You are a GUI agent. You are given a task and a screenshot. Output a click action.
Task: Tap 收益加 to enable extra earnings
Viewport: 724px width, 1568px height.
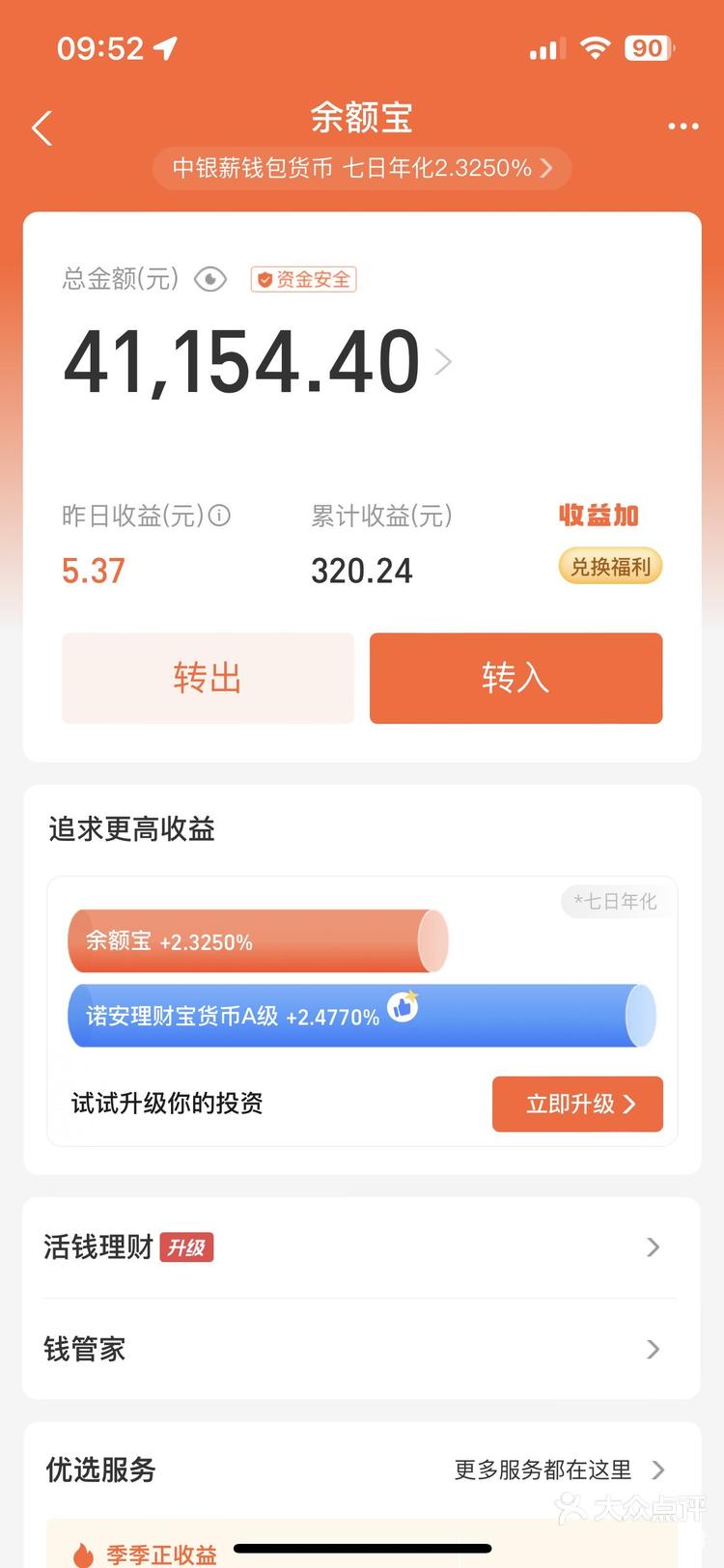coord(598,516)
